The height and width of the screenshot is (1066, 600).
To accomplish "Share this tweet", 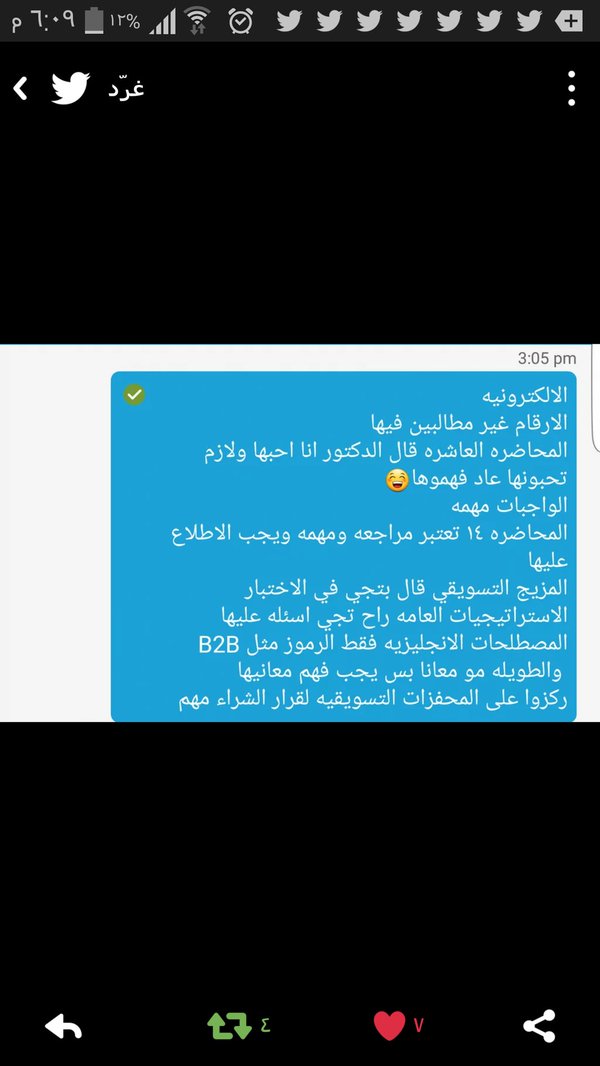I will [540, 1027].
